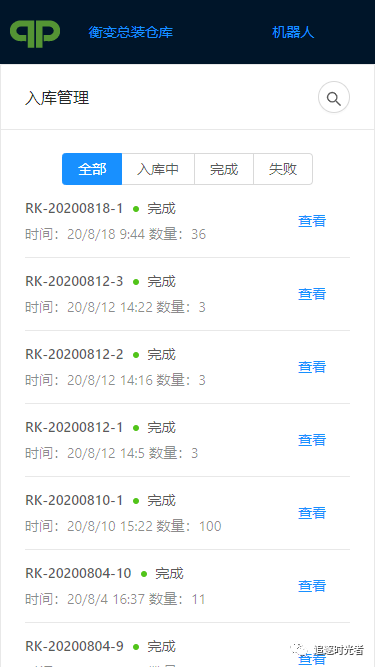Open 查看 for RK-20200804-10
Image resolution: width=375 pixels, height=667 pixels.
(312, 586)
